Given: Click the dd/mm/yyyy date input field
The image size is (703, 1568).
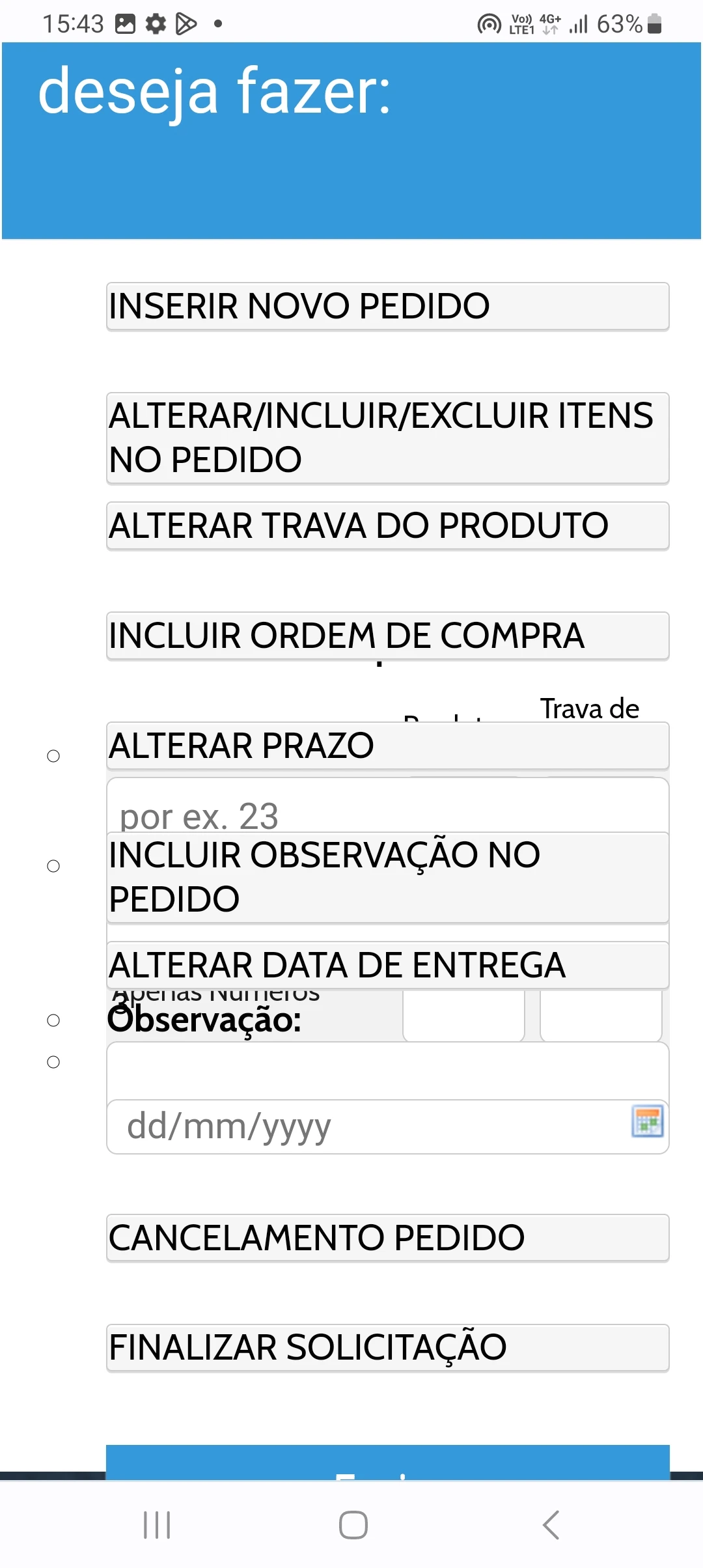Looking at the screenshot, I should coord(325,1125).
